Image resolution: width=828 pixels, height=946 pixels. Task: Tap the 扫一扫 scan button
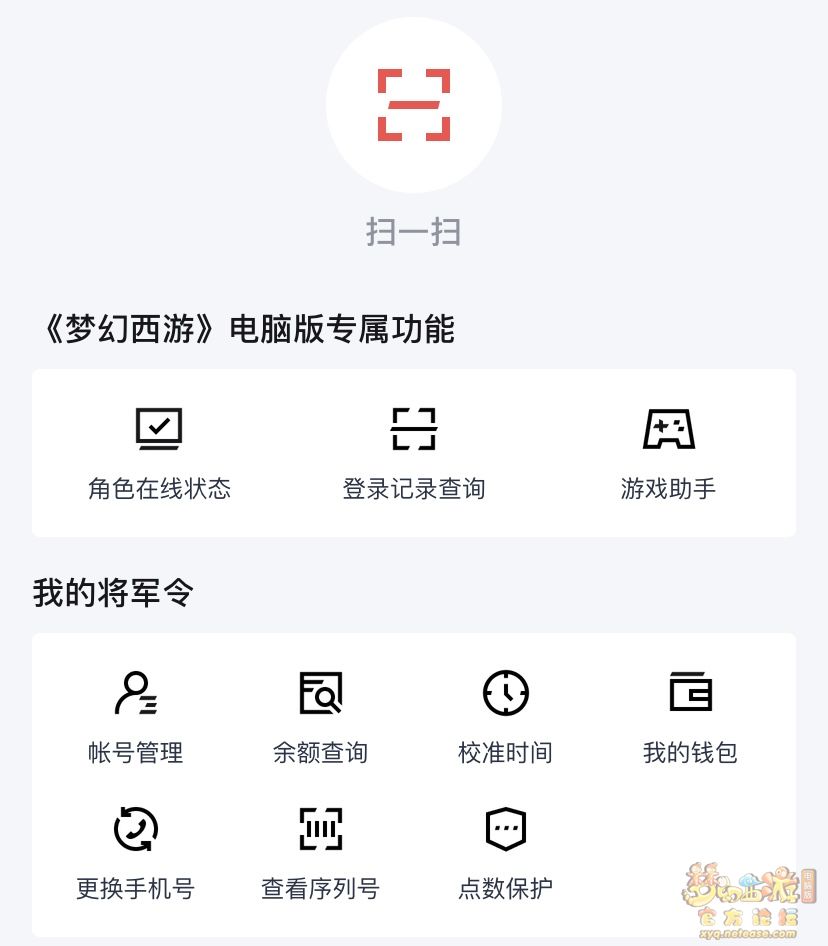click(413, 105)
